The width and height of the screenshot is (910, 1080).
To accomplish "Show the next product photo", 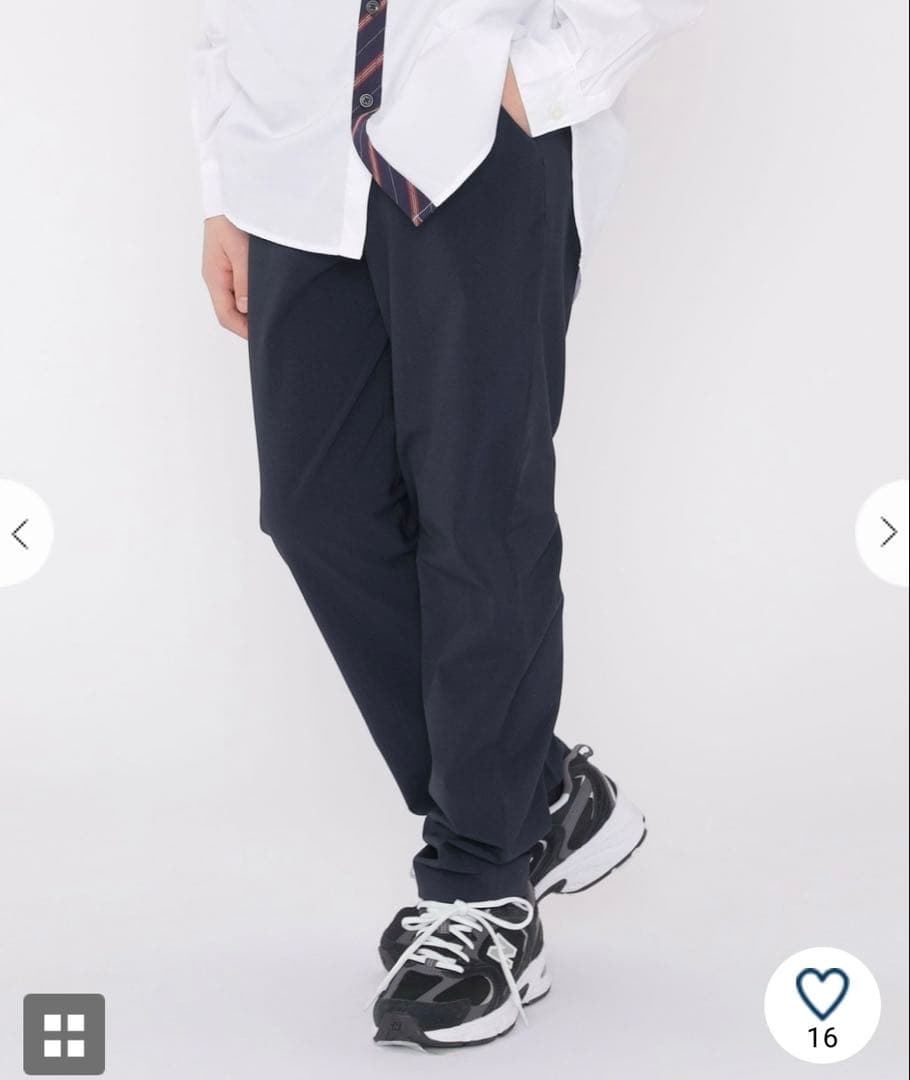I will point(887,532).
